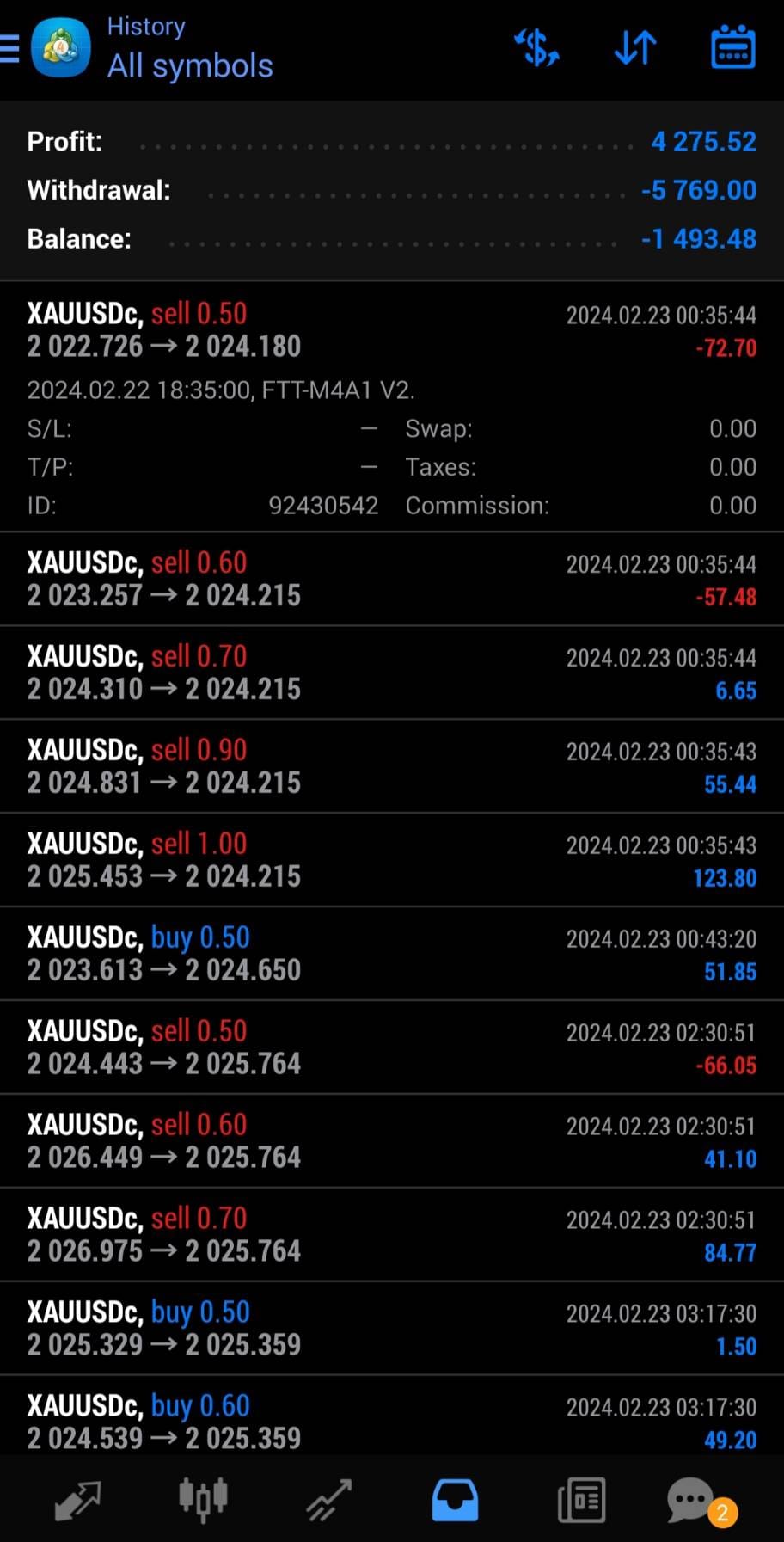Expand the buy 0.50 trade with 1.50 profit

point(392,1329)
